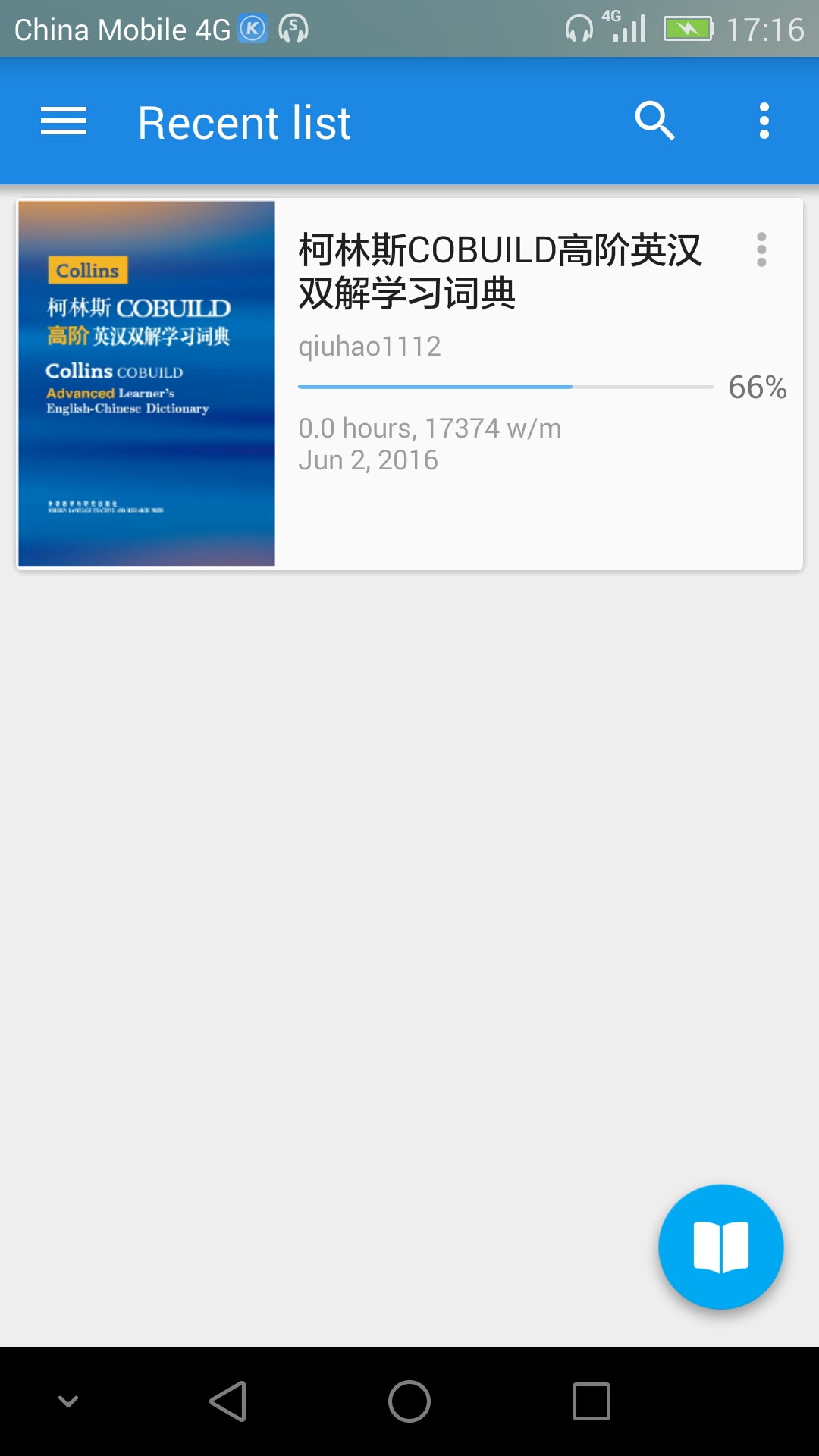Viewport: 819px width, 1456px height.
Task: Open options for 柯林斯COBUILD book
Action: (x=761, y=249)
